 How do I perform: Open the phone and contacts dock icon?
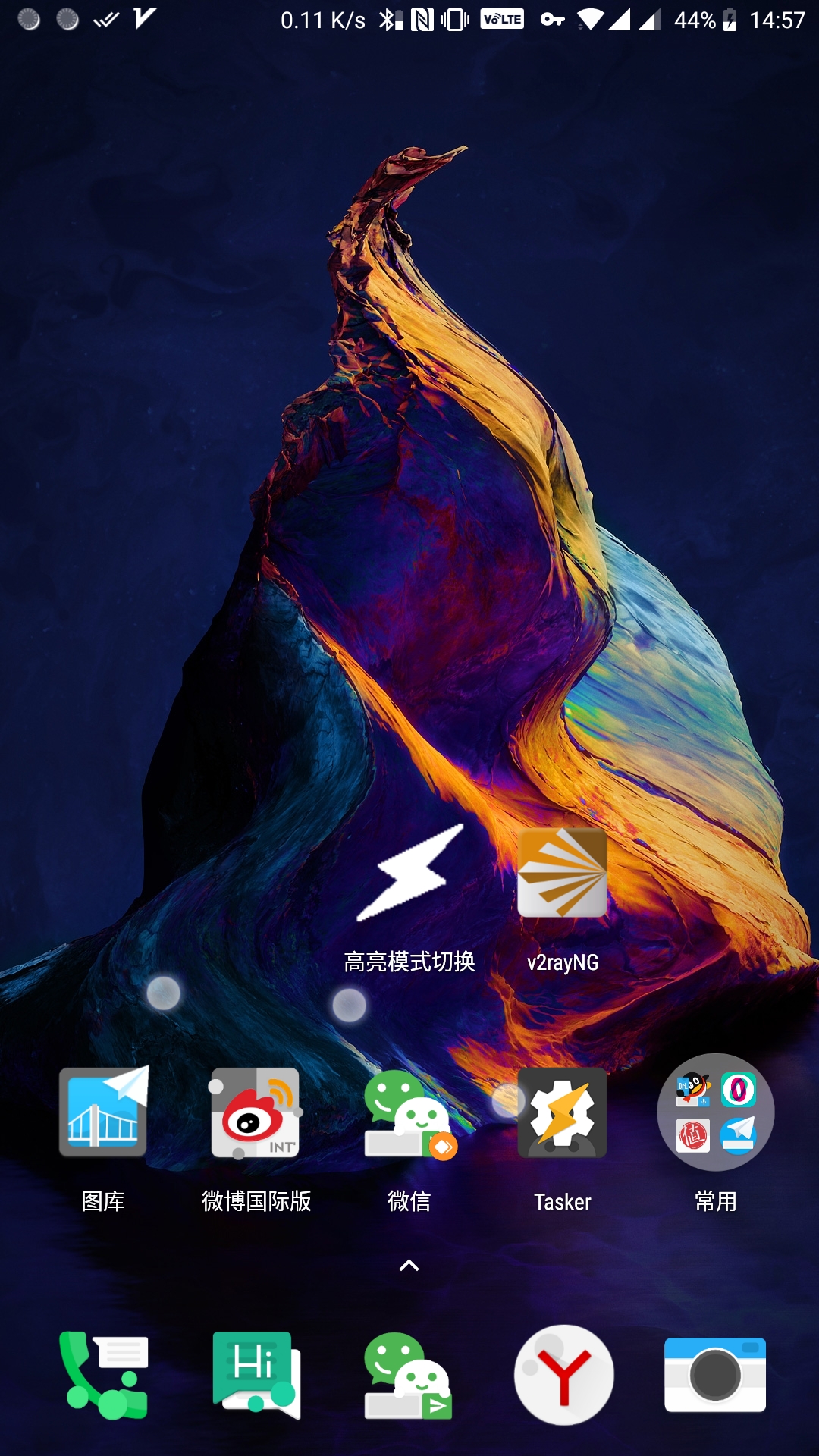coord(104,1375)
